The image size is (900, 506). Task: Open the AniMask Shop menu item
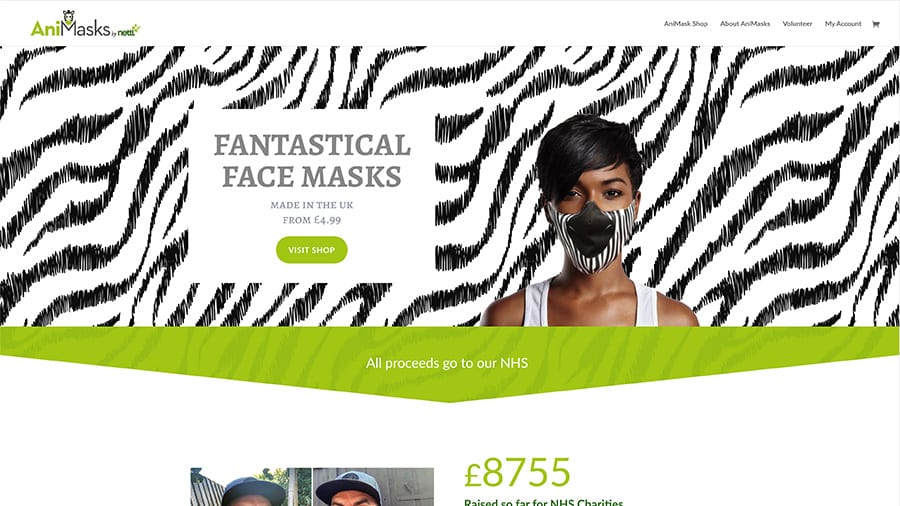[x=685, y=23]
